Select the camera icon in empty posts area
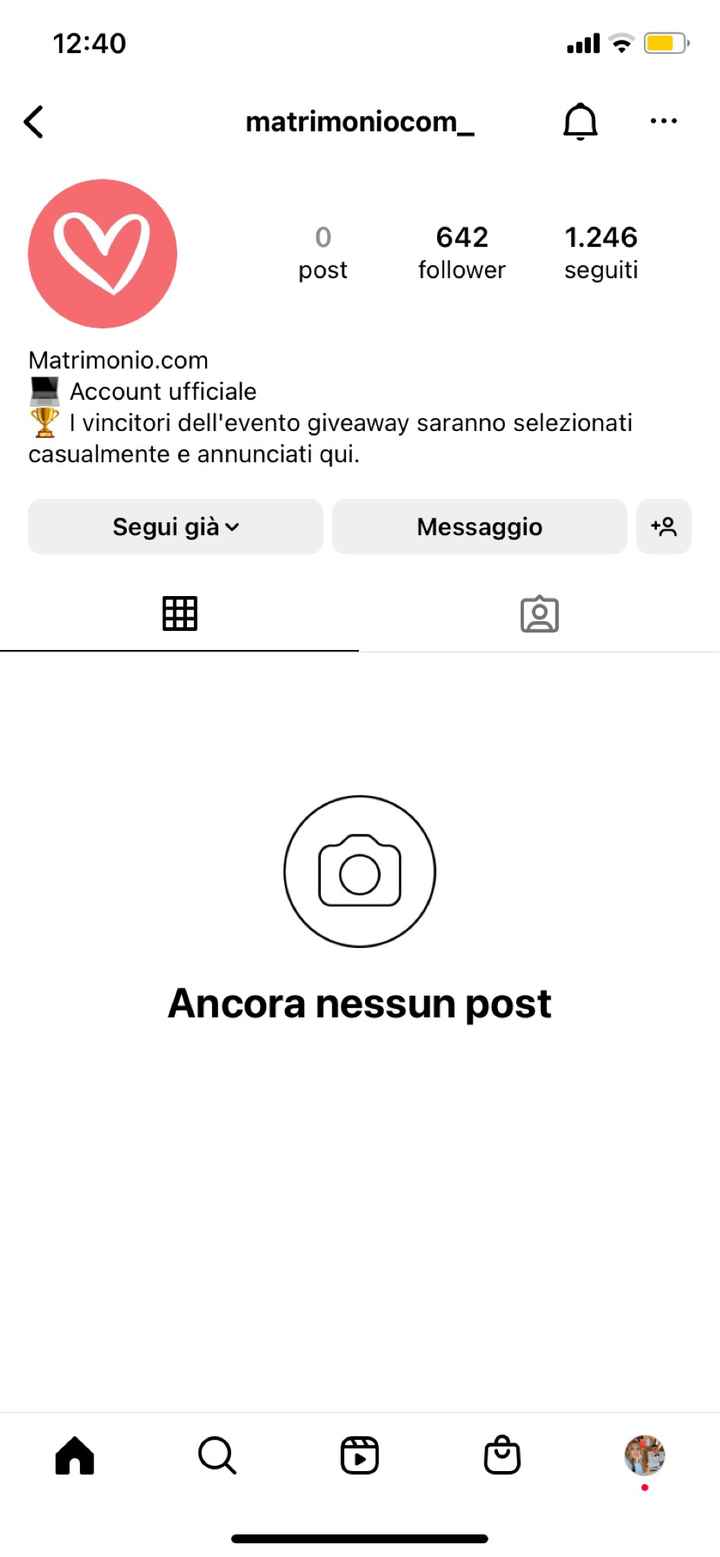Screen dimensions: 720x1557 [359, 871]
